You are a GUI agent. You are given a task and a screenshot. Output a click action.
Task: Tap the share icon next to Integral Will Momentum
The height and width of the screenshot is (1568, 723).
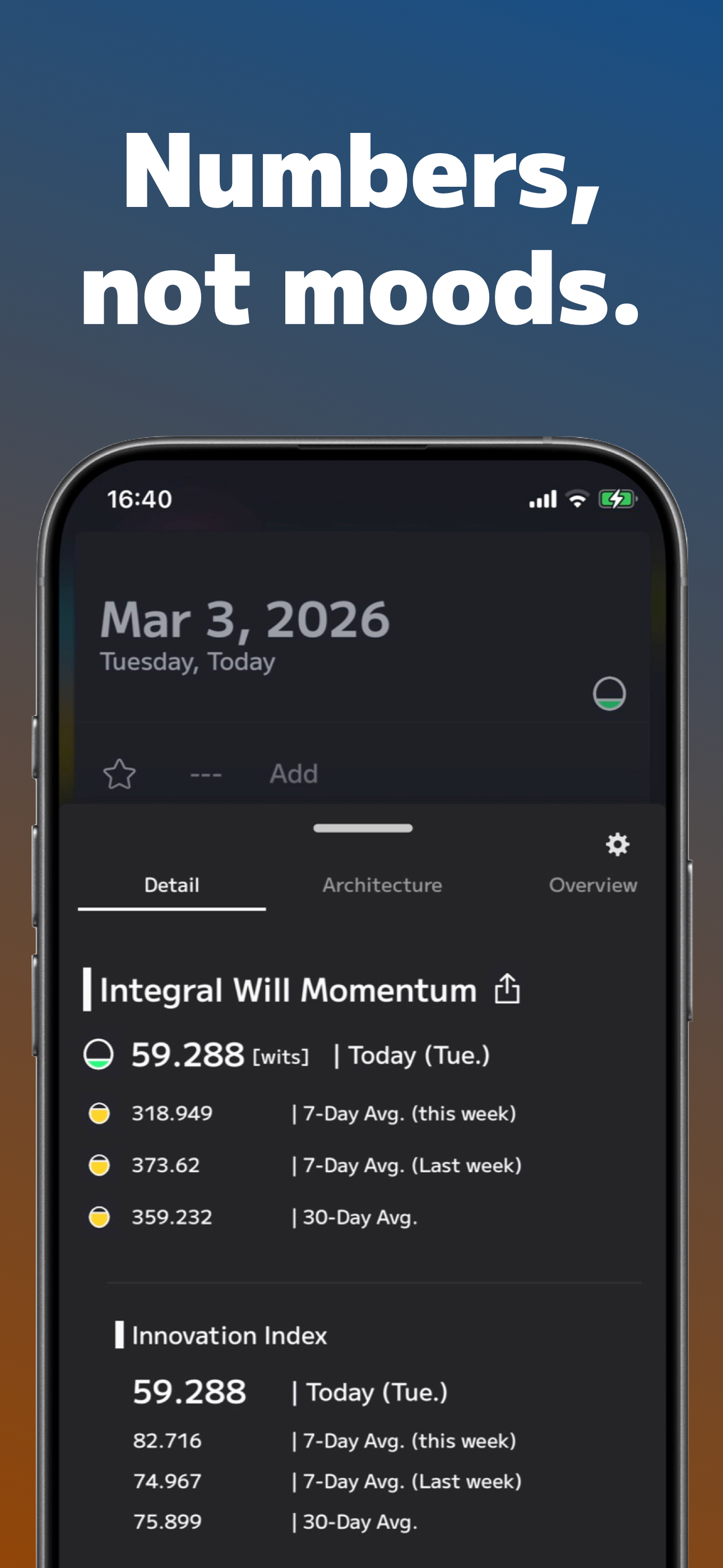click(507, 990)
